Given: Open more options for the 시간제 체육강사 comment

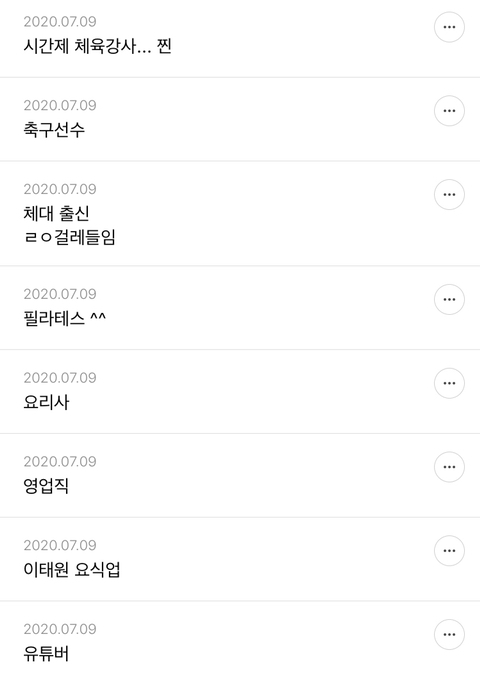Looking at the screenshot, I should 449,27.
